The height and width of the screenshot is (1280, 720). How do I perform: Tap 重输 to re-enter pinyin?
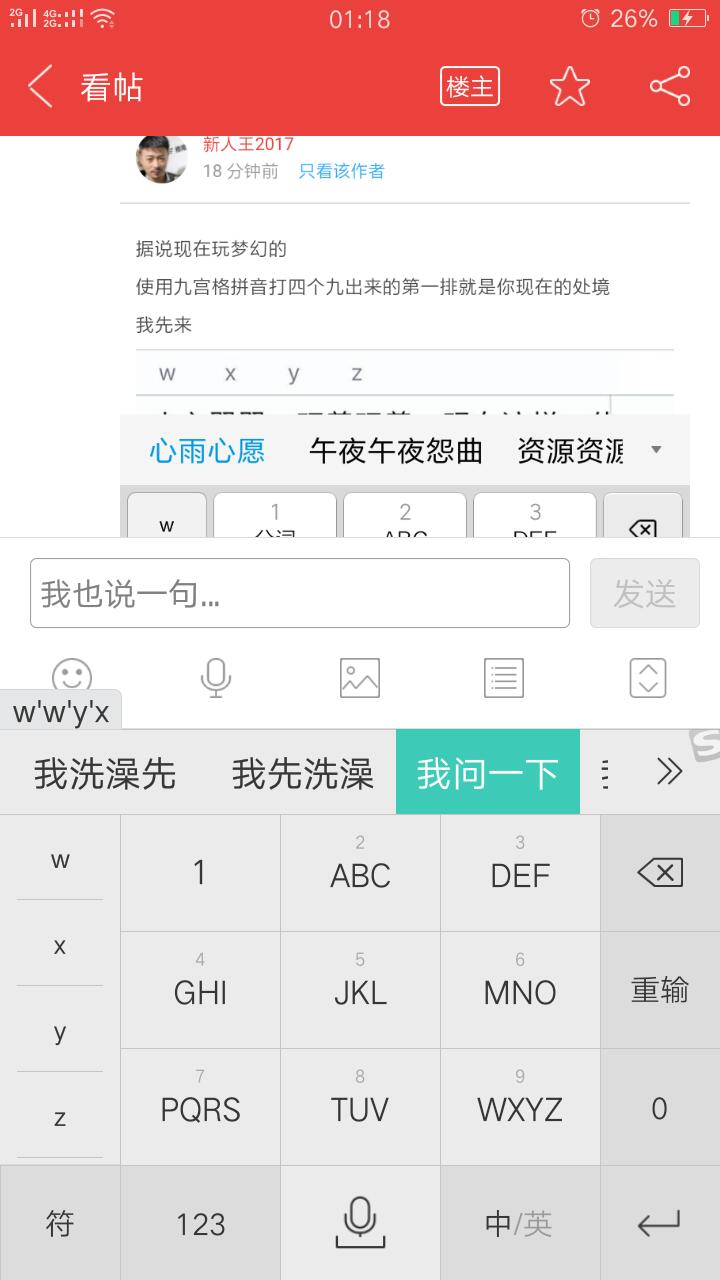(660, 990)
